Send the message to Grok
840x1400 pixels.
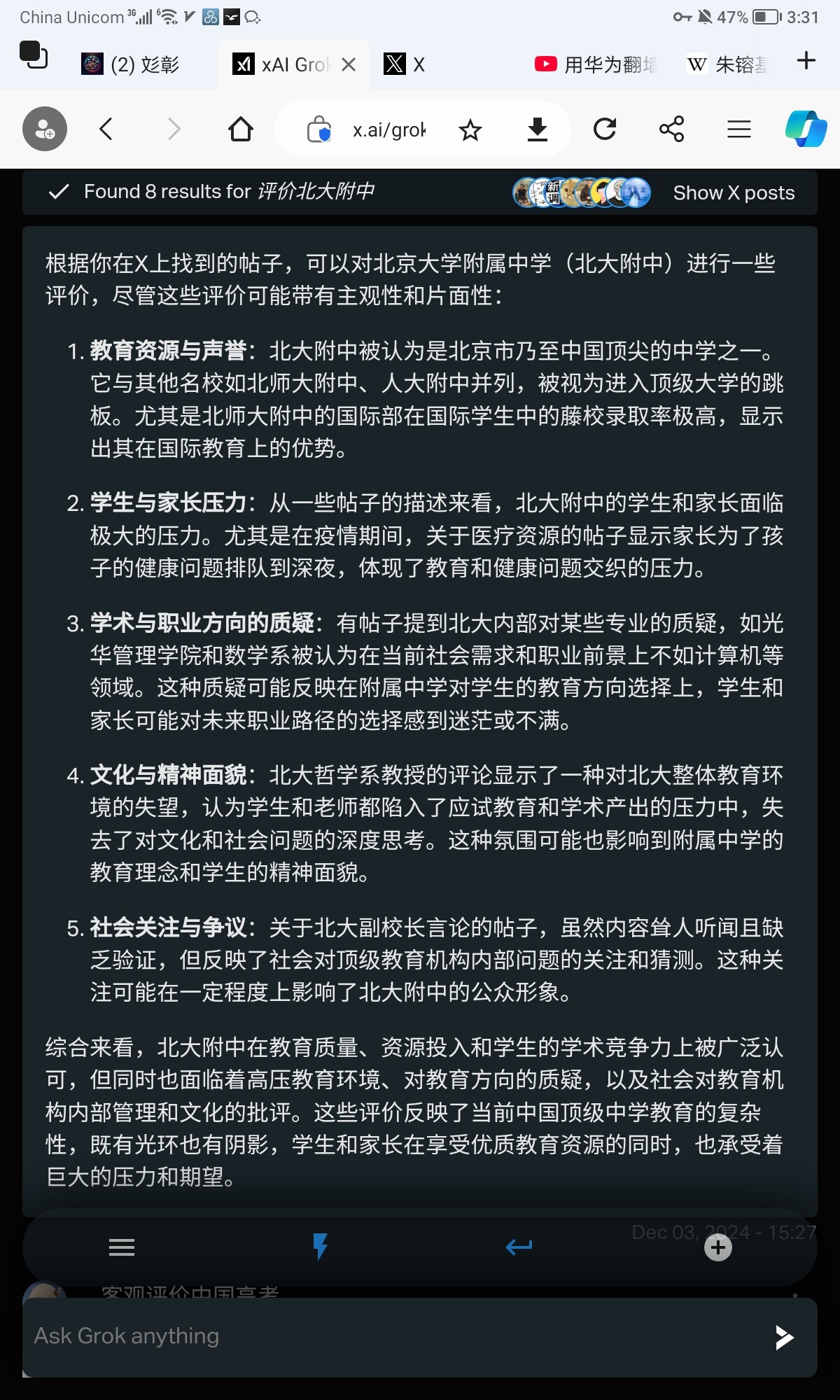784,1337
